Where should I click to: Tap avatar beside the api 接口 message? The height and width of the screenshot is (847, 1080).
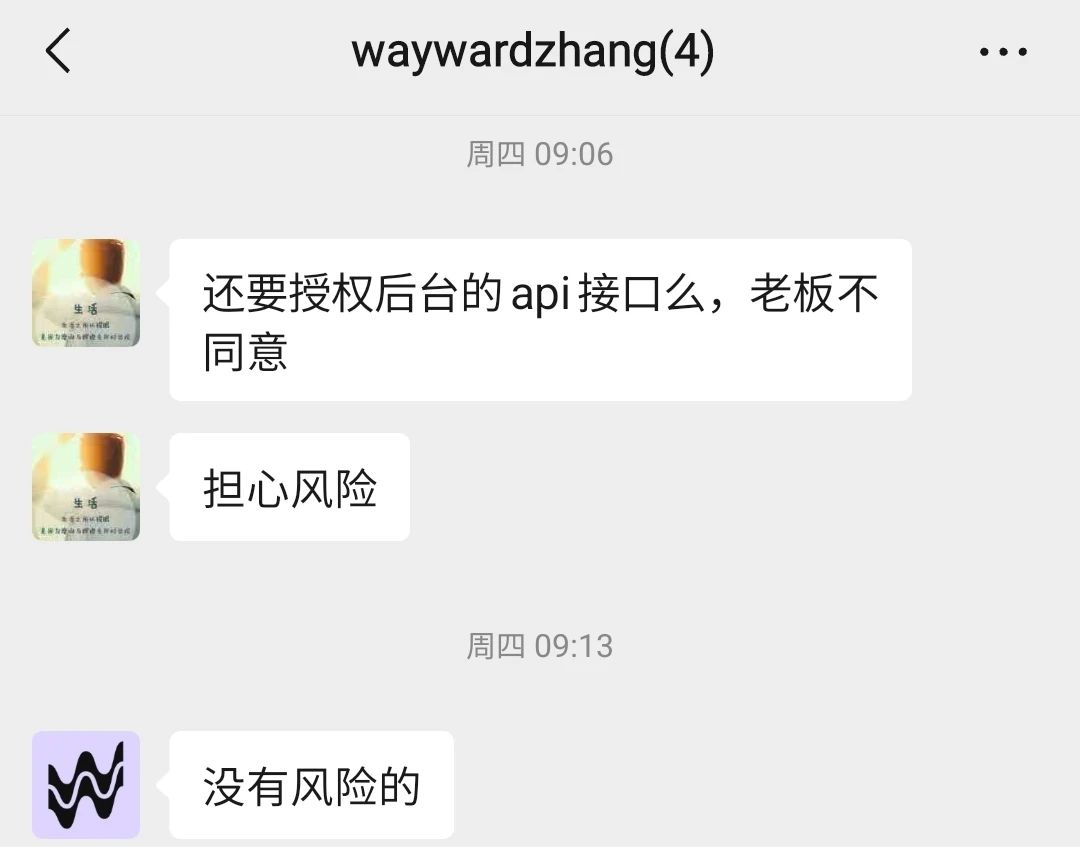[86, 293]
